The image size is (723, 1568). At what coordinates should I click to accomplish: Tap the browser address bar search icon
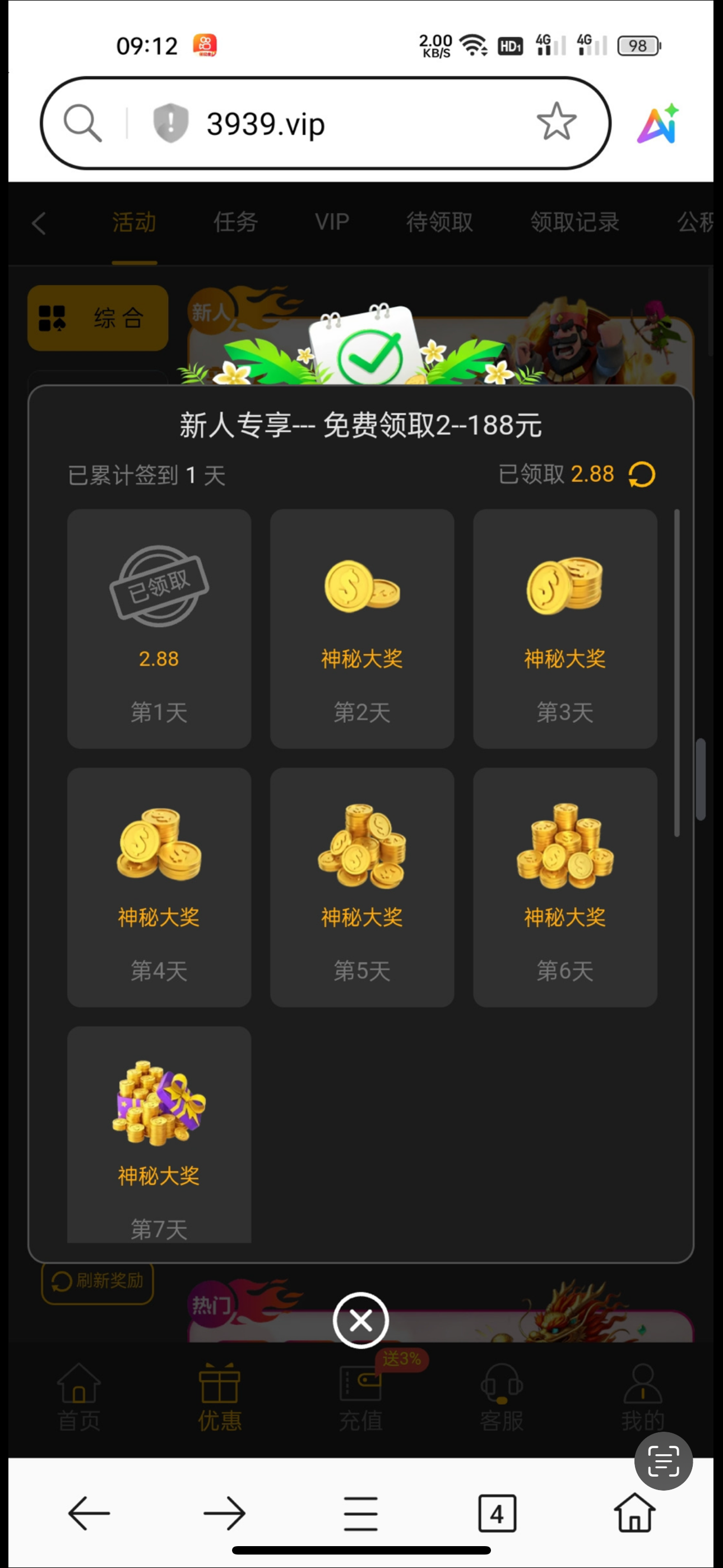pyautogui.click(x=83, y=122)
